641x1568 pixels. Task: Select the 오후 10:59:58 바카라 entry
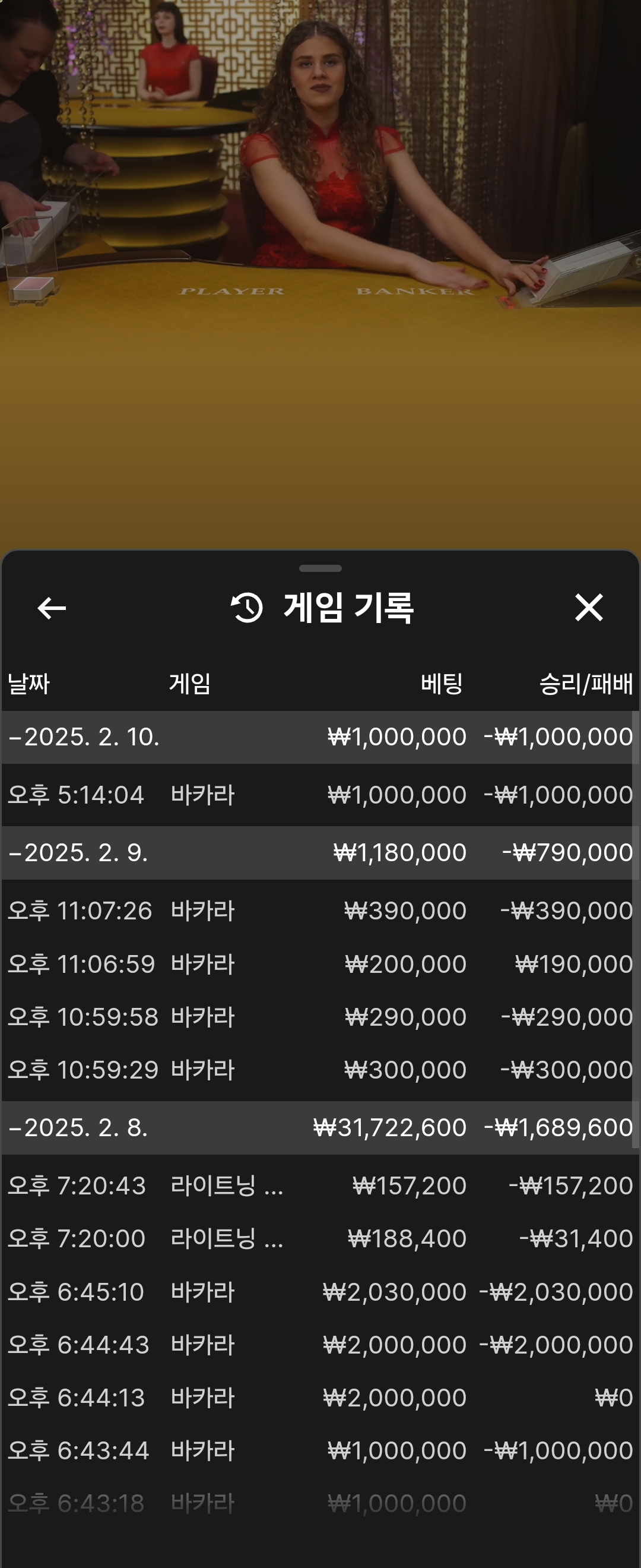pyautogui.click(x=320, y=1017)
